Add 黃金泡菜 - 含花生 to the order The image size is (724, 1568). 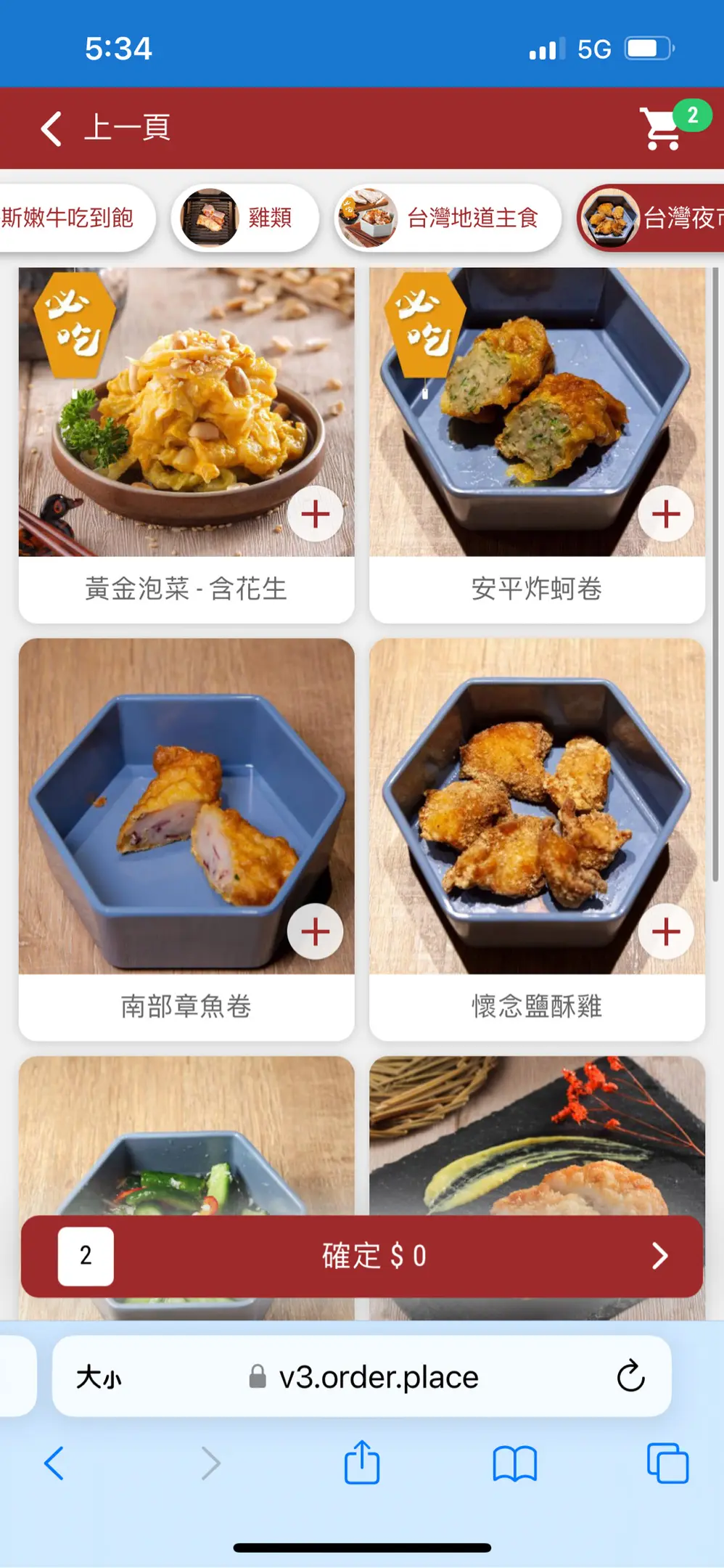click(316, 515)
